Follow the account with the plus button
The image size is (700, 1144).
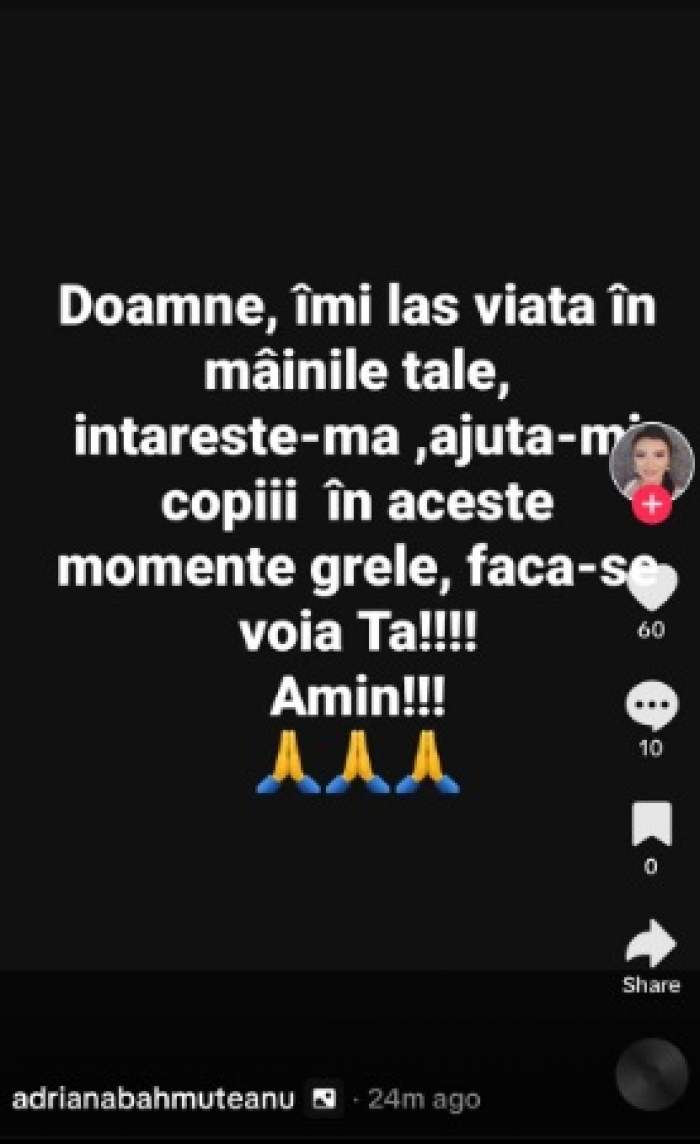click(x=651, y=505)
